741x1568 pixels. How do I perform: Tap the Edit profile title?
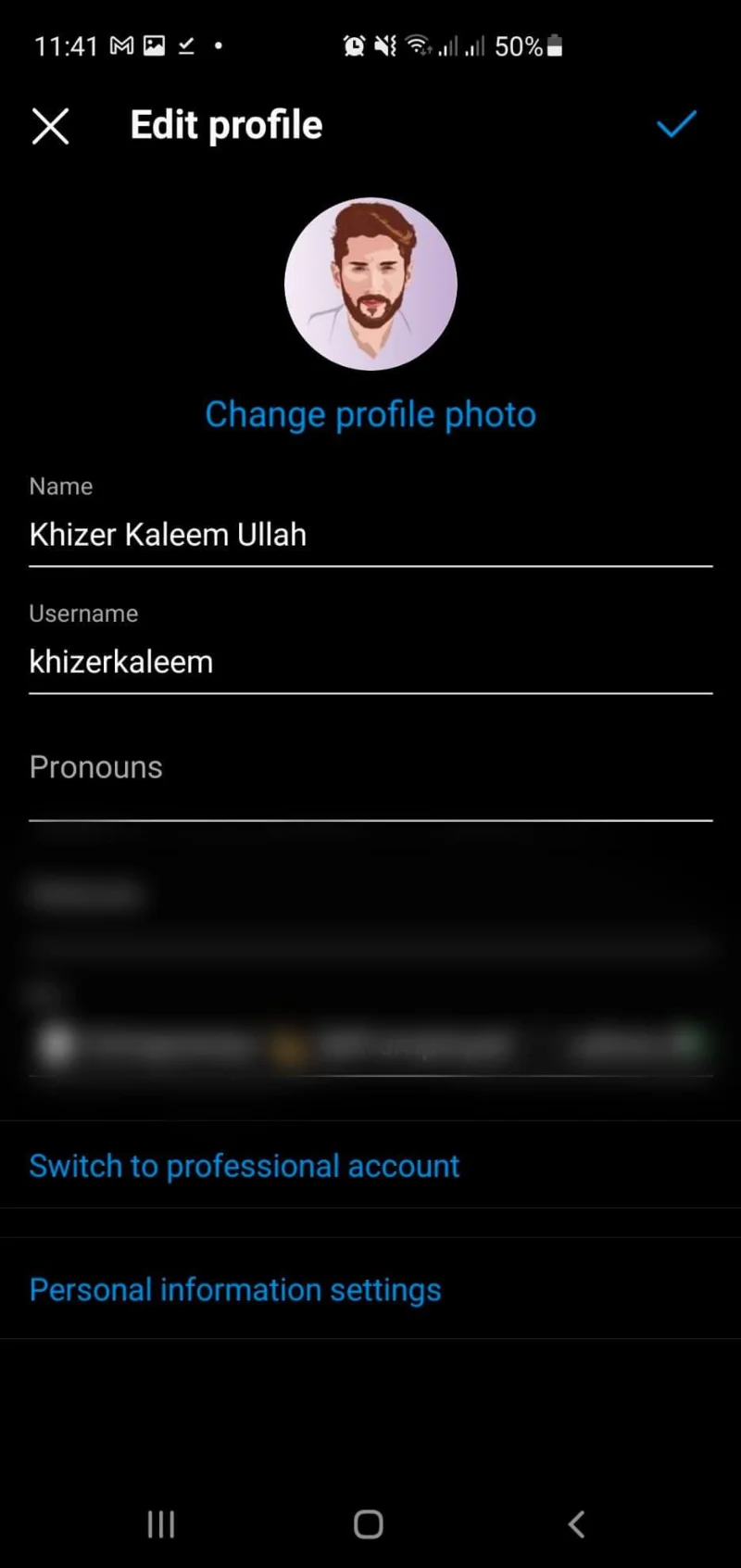[225, 125]
